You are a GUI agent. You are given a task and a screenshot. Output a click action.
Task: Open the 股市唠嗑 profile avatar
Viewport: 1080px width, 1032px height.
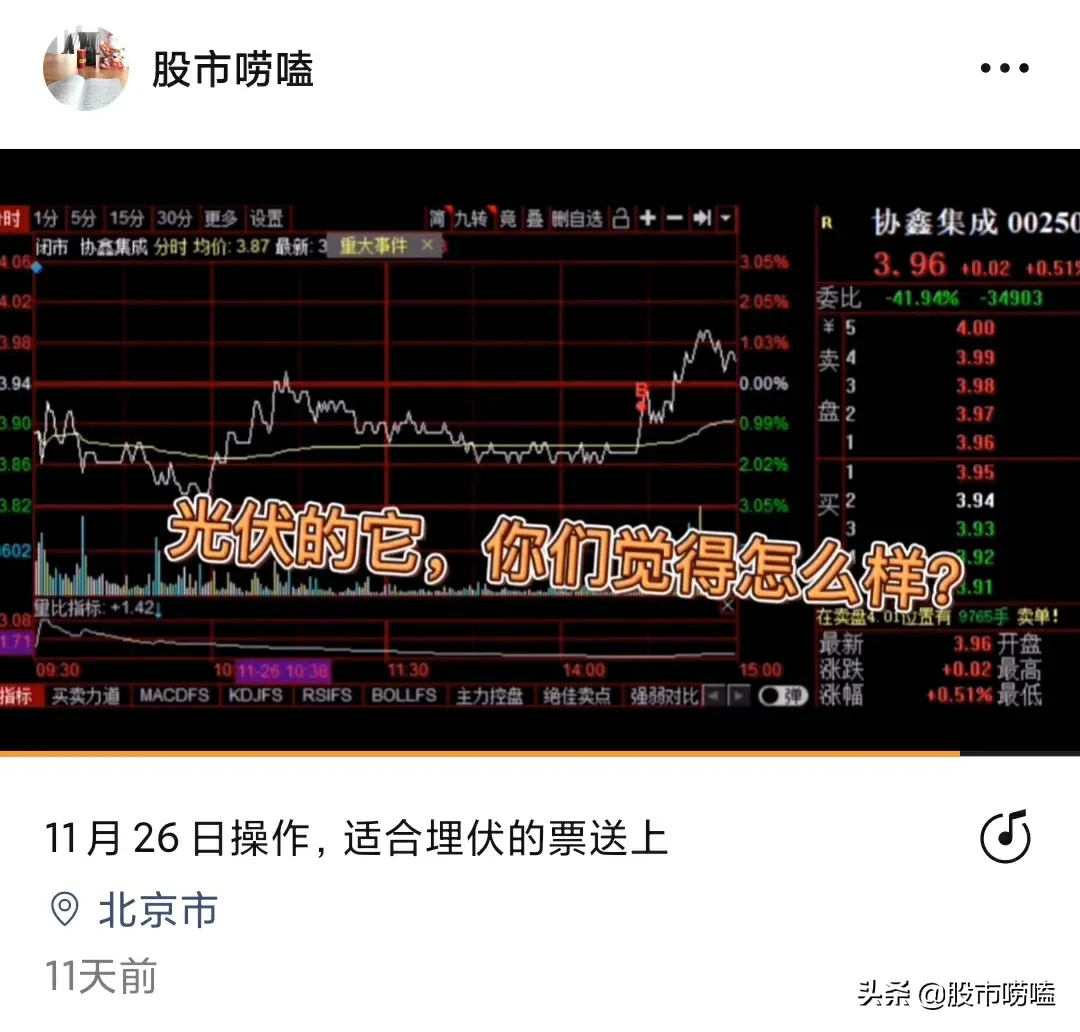tap(85, 68)
